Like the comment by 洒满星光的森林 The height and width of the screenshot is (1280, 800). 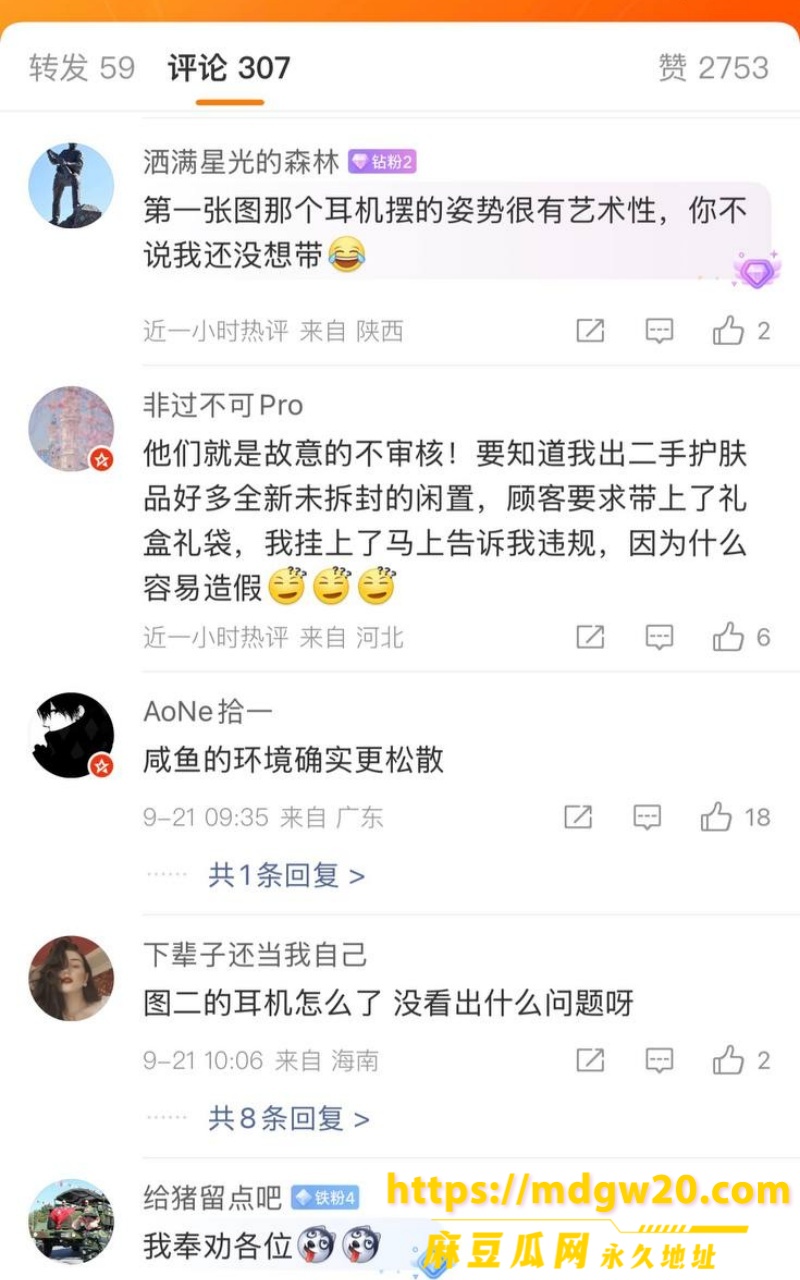[x=741, y=331]
